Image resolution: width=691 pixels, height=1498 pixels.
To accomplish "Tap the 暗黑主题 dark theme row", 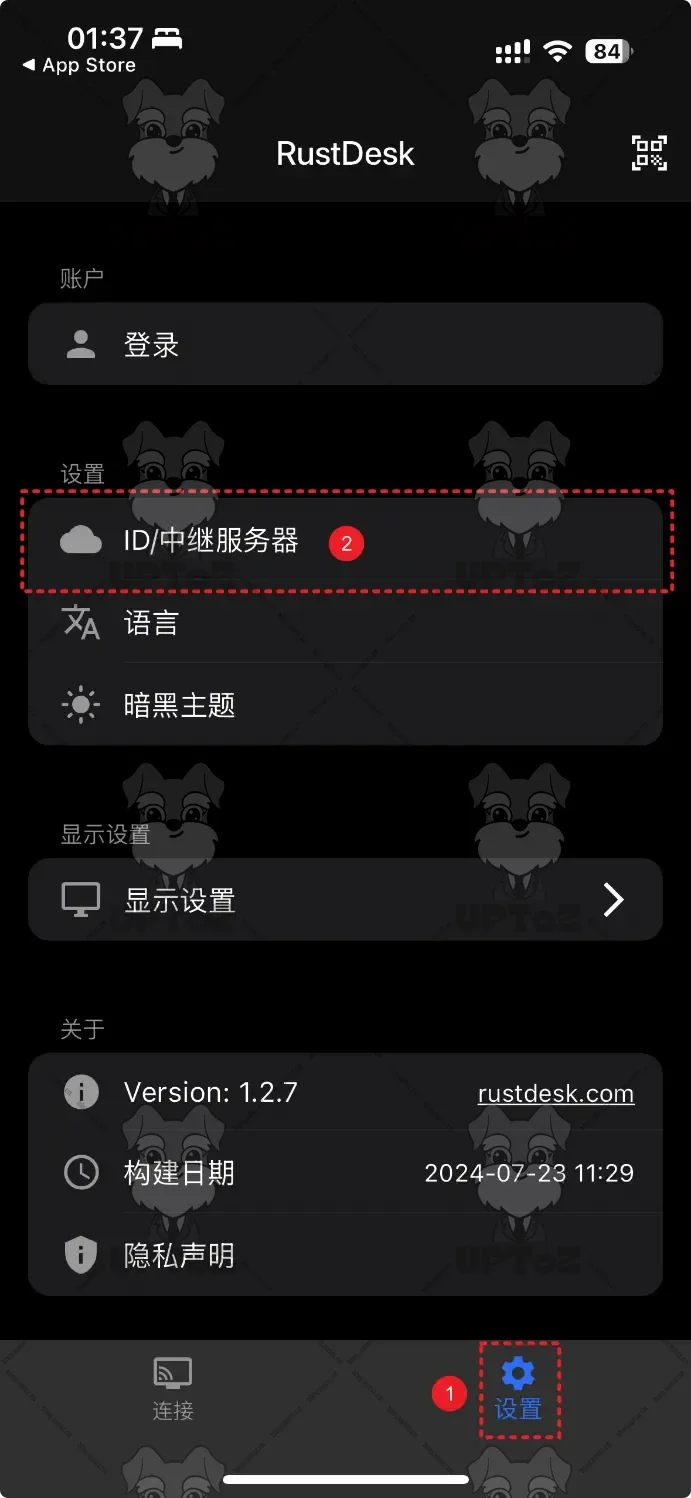I will pyautogui.click(x=345, y=705).
